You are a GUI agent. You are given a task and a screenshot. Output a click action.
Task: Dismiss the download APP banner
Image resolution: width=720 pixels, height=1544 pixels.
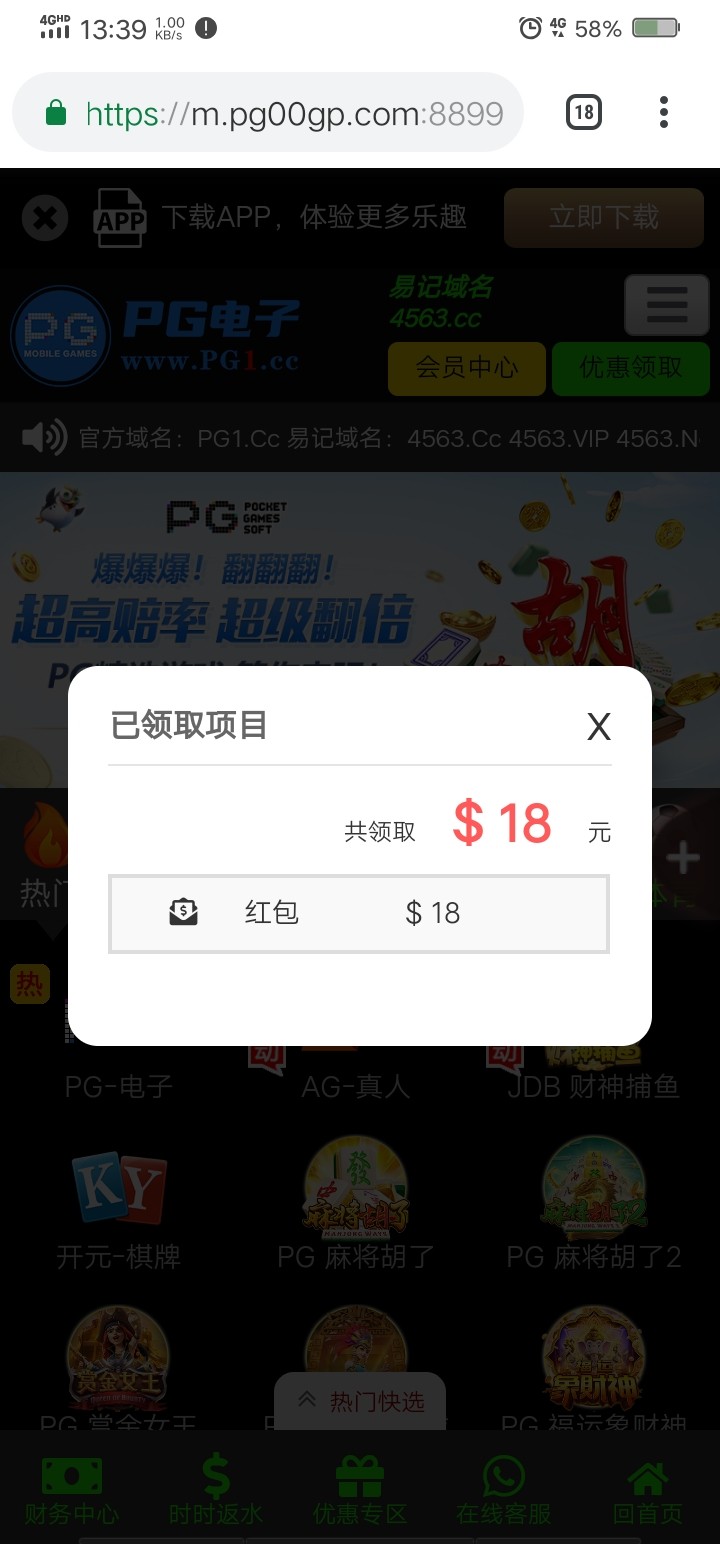pyautogui.click(x=45, y=218)
